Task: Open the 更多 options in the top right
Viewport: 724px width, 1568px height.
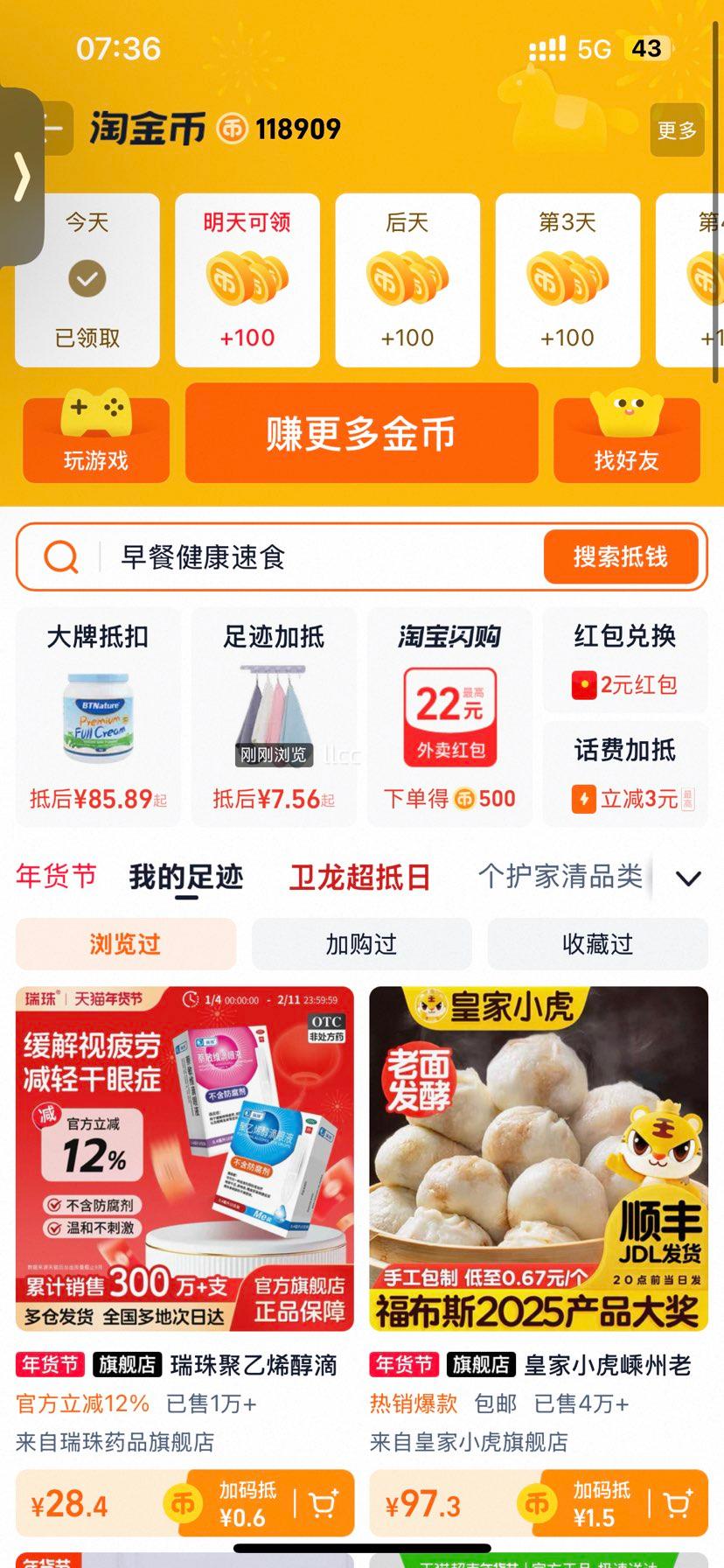Action: point(678,131)
